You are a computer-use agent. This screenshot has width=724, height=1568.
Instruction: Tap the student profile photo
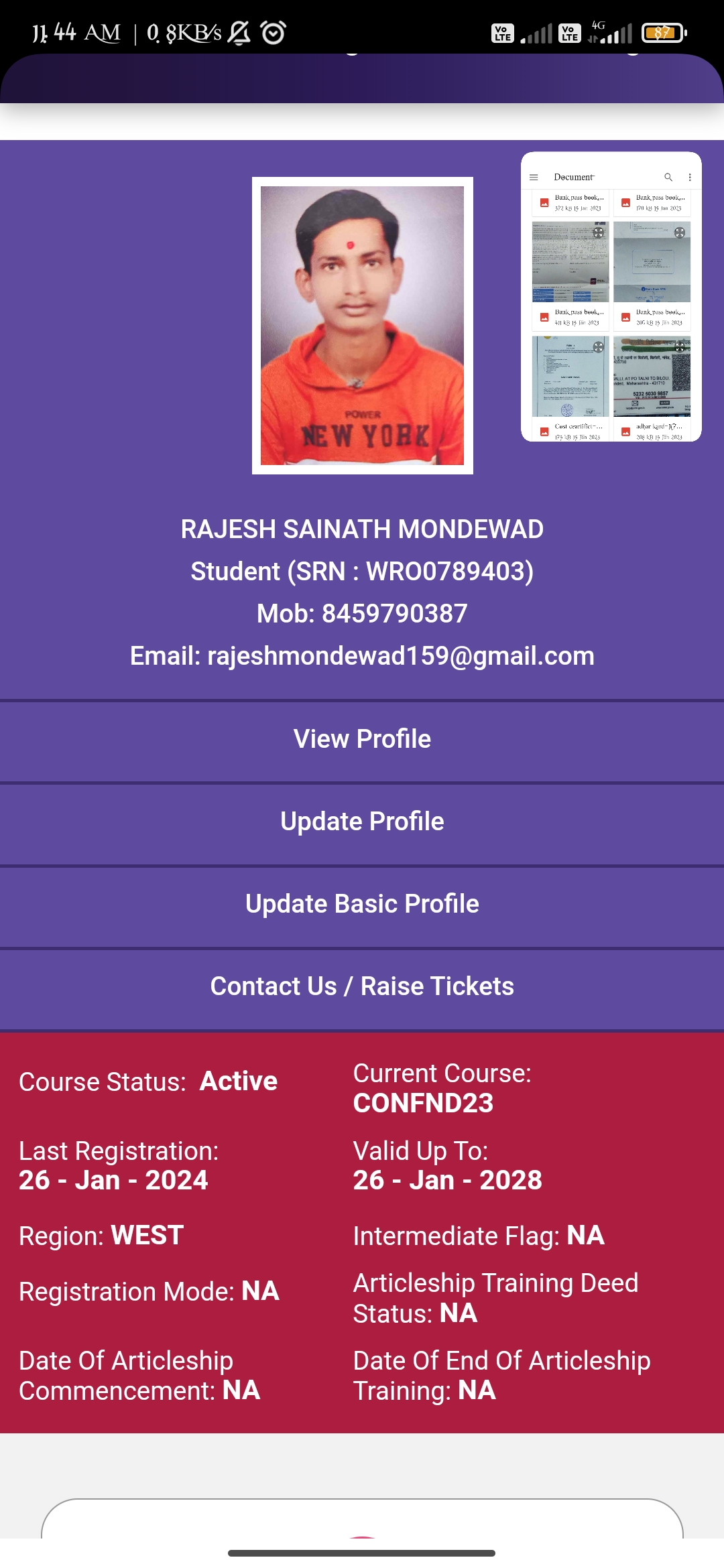[x=362, y=326]
